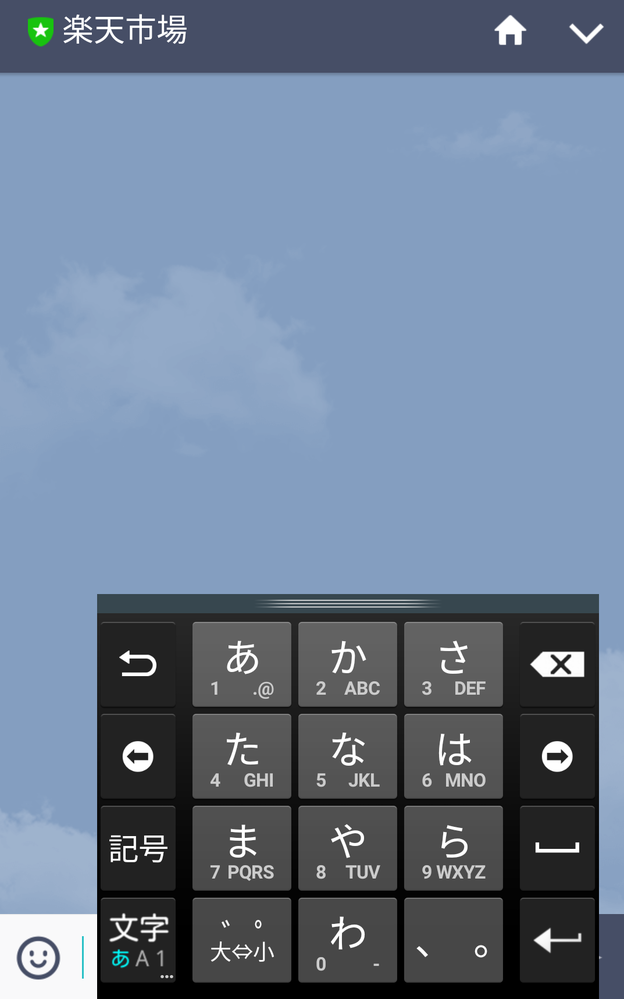Type the ま key
The height and width of the screenshot is (999, 624).
pos(242,849)
